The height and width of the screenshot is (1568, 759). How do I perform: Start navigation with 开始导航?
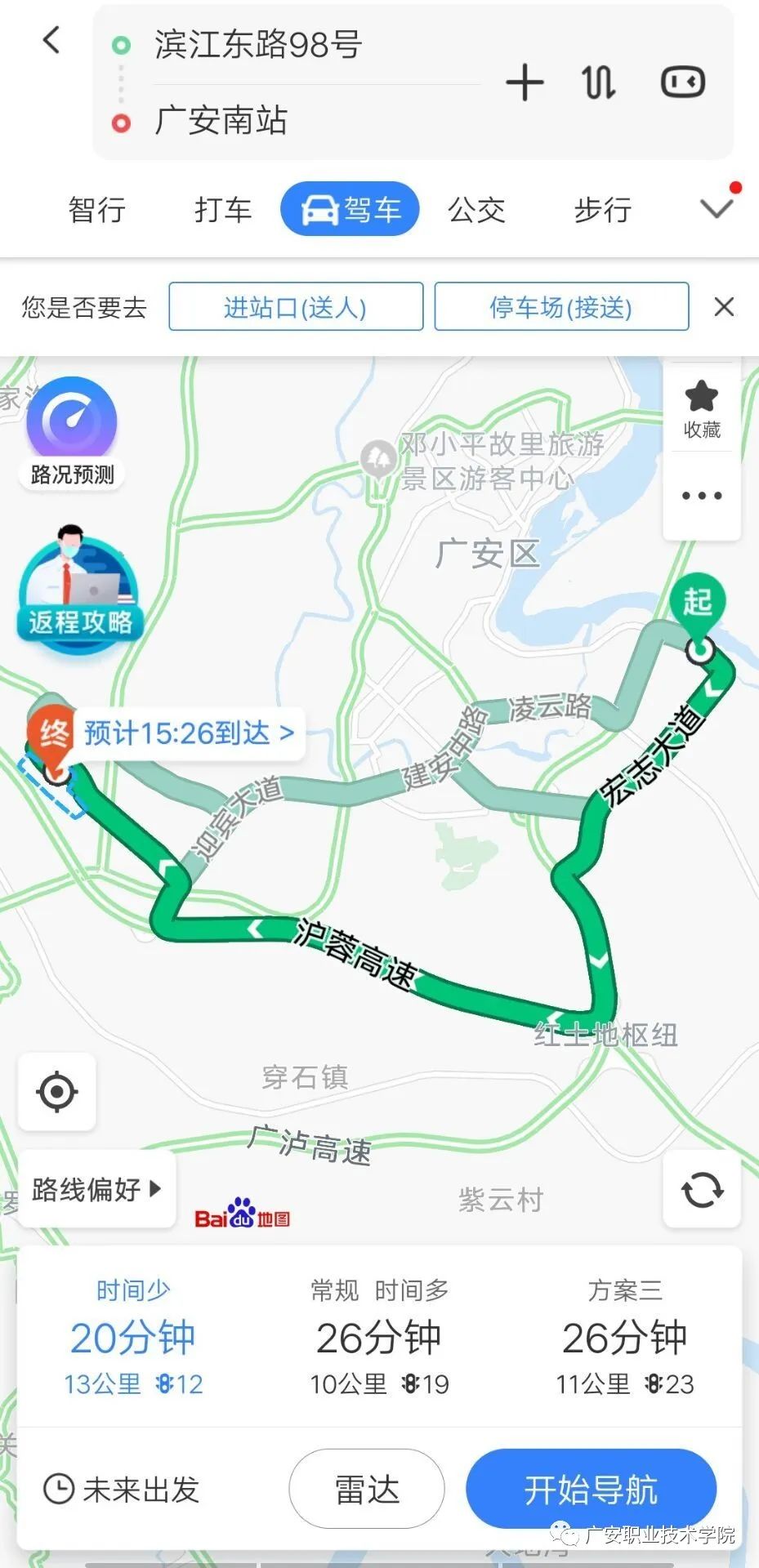point(591,1489)
